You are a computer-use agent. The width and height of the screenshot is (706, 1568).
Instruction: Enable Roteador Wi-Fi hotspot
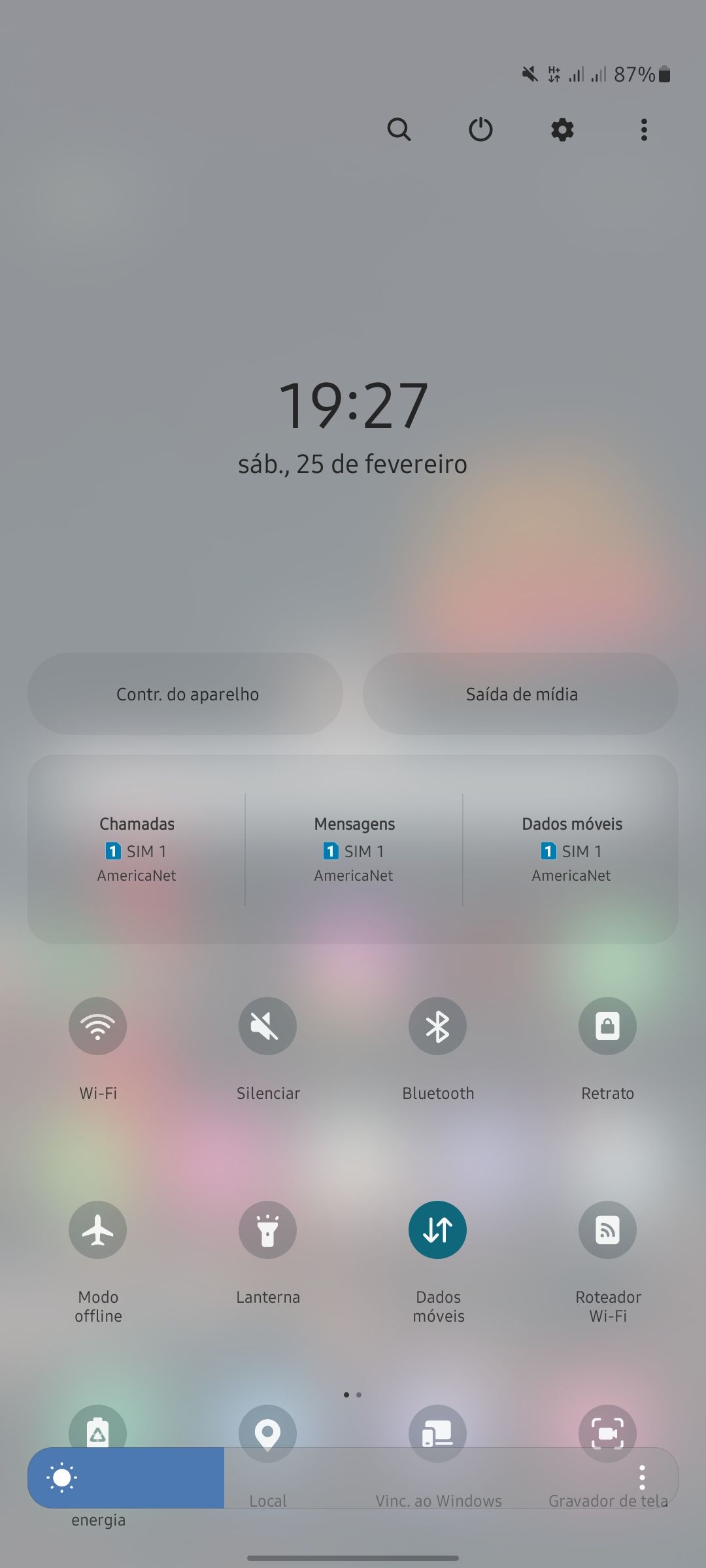tap(607, 1230)
